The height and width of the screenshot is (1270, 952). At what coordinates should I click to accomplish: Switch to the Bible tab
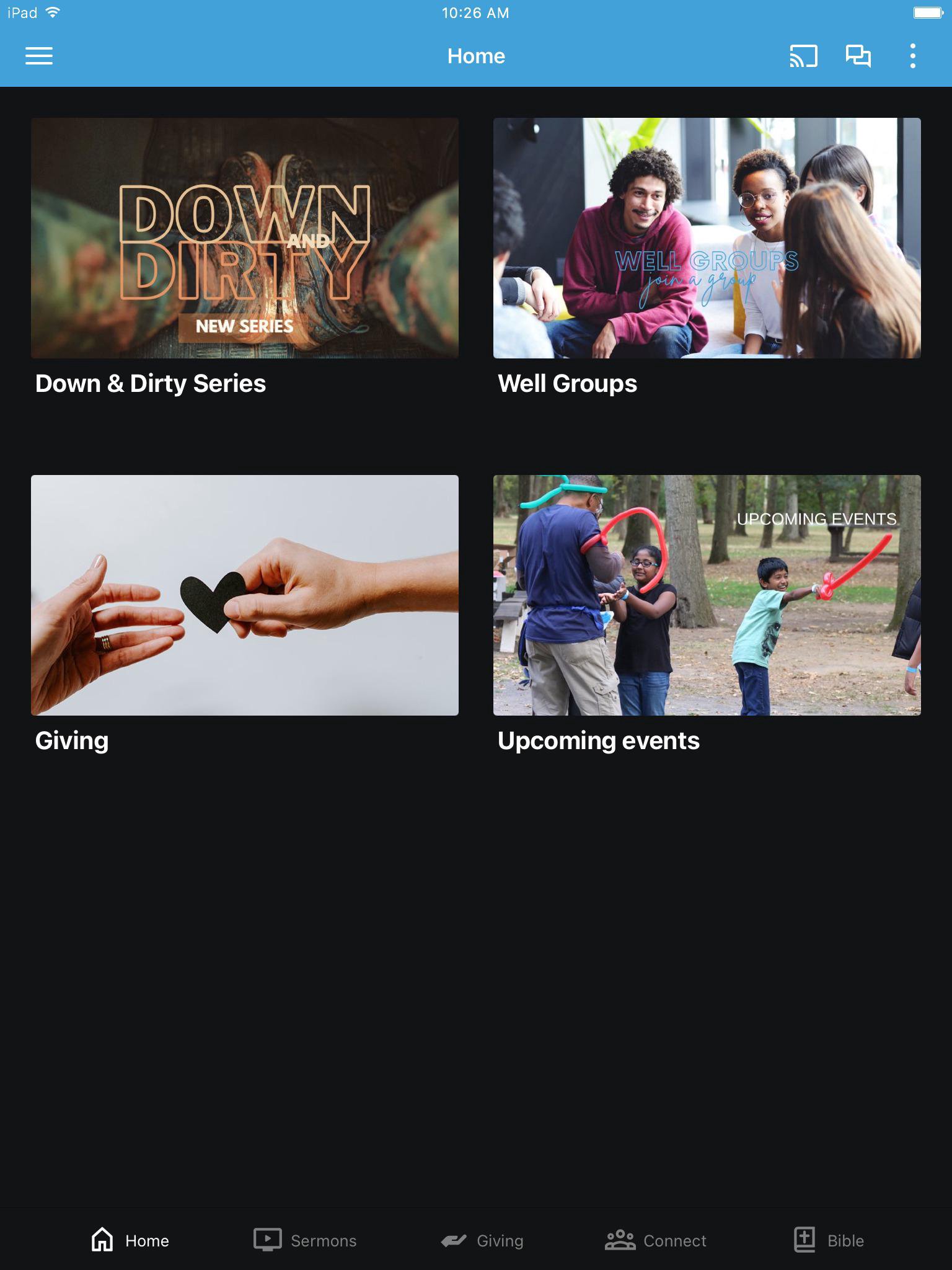829,1240
